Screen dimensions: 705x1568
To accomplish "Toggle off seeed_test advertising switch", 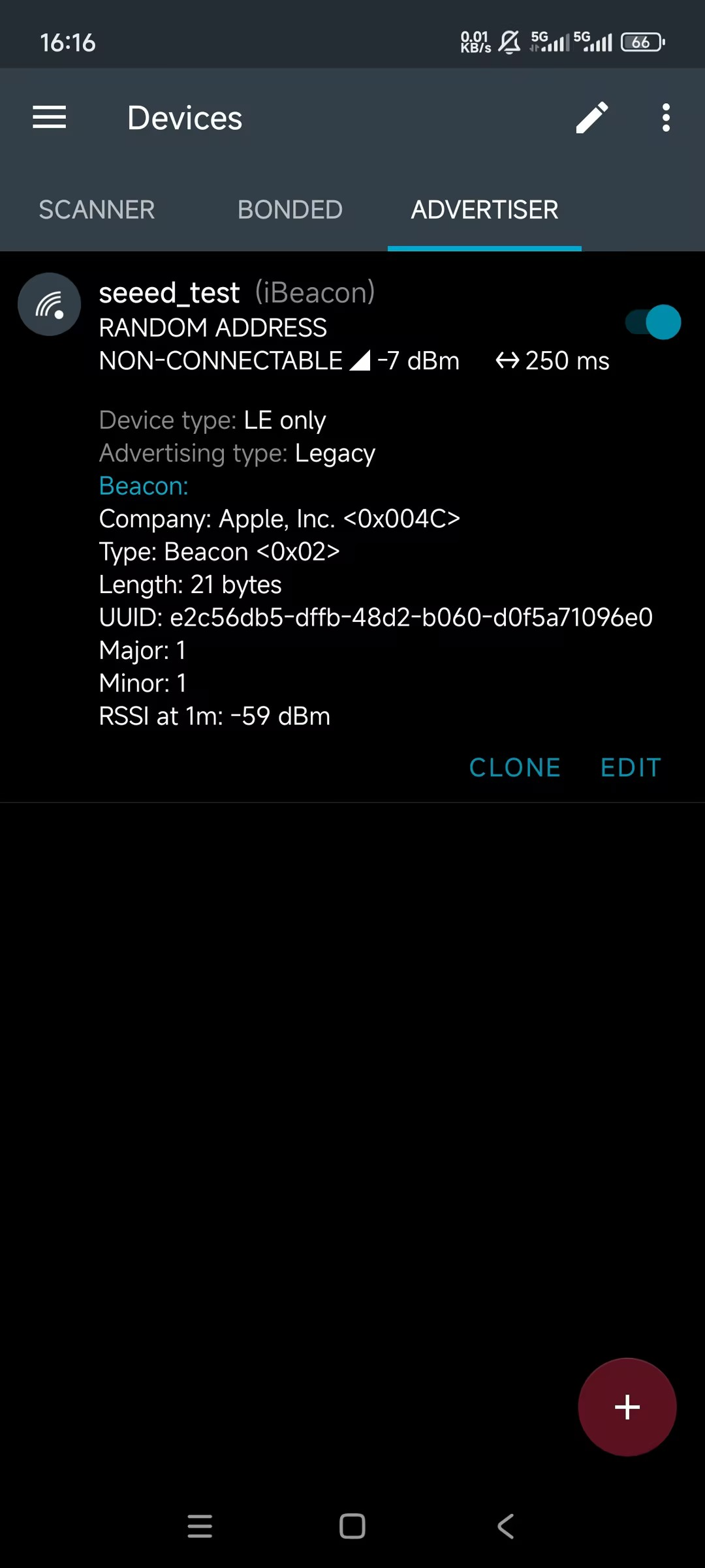I will click(x=654, y=322).
